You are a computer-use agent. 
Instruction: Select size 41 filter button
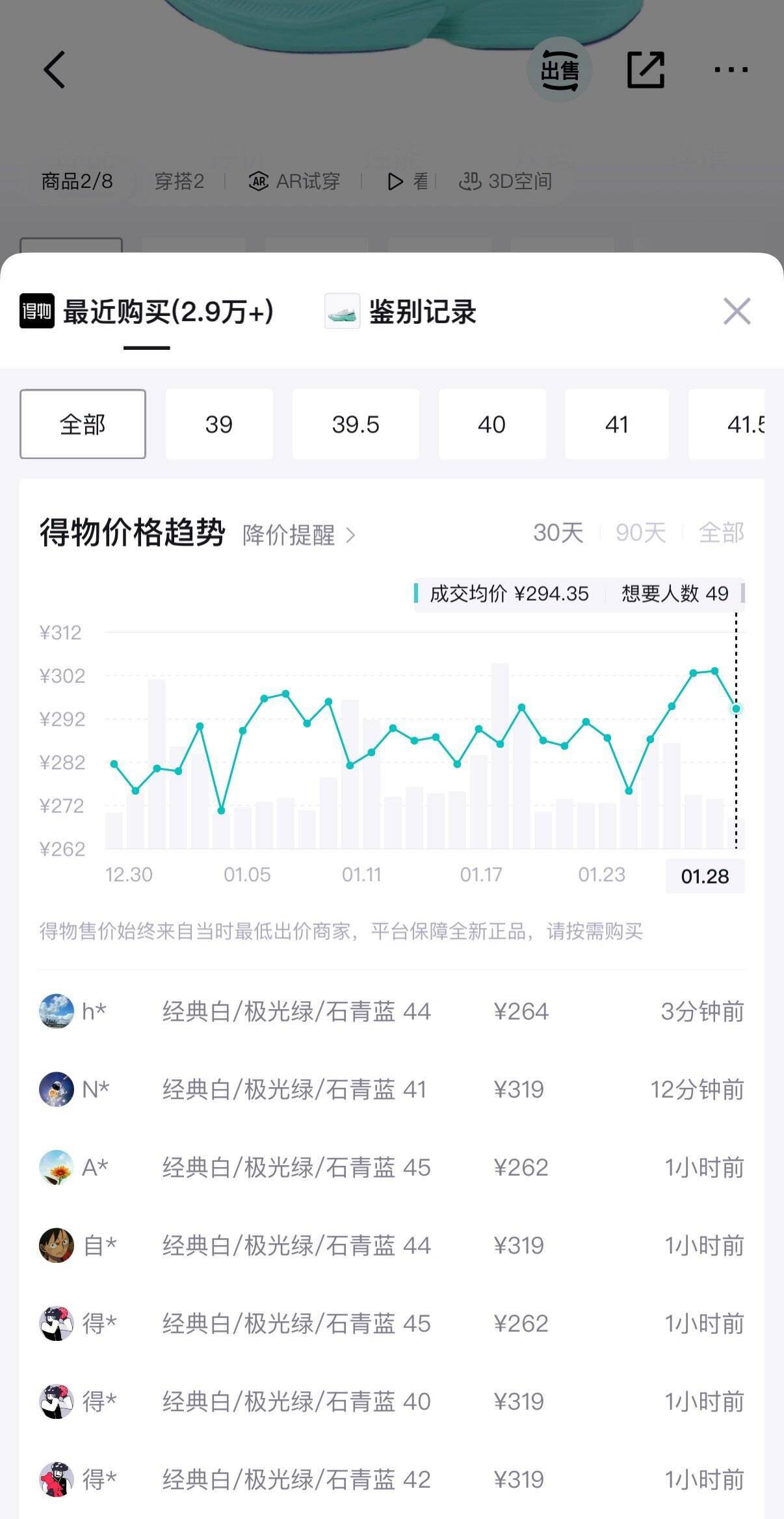coord(616,423)
